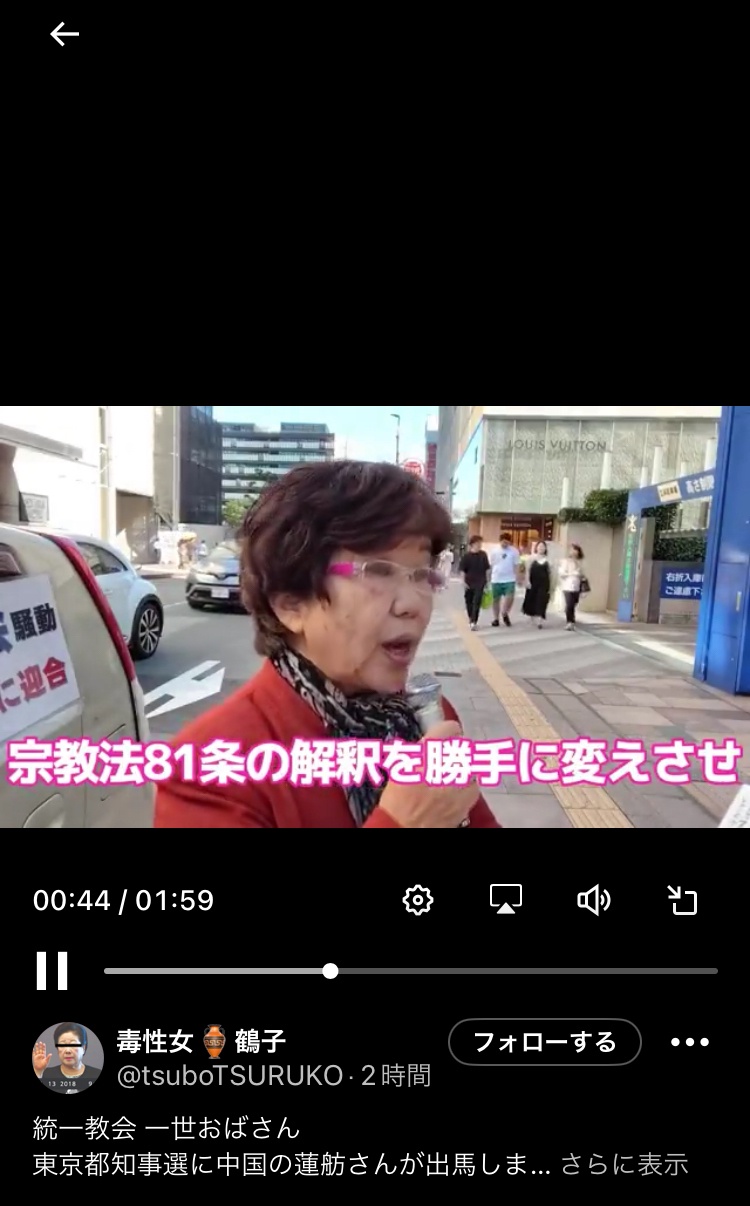This screenshot has width=750, height=1206.
Task: Go back with the arrow icon
Action: (x=64, y=34)
